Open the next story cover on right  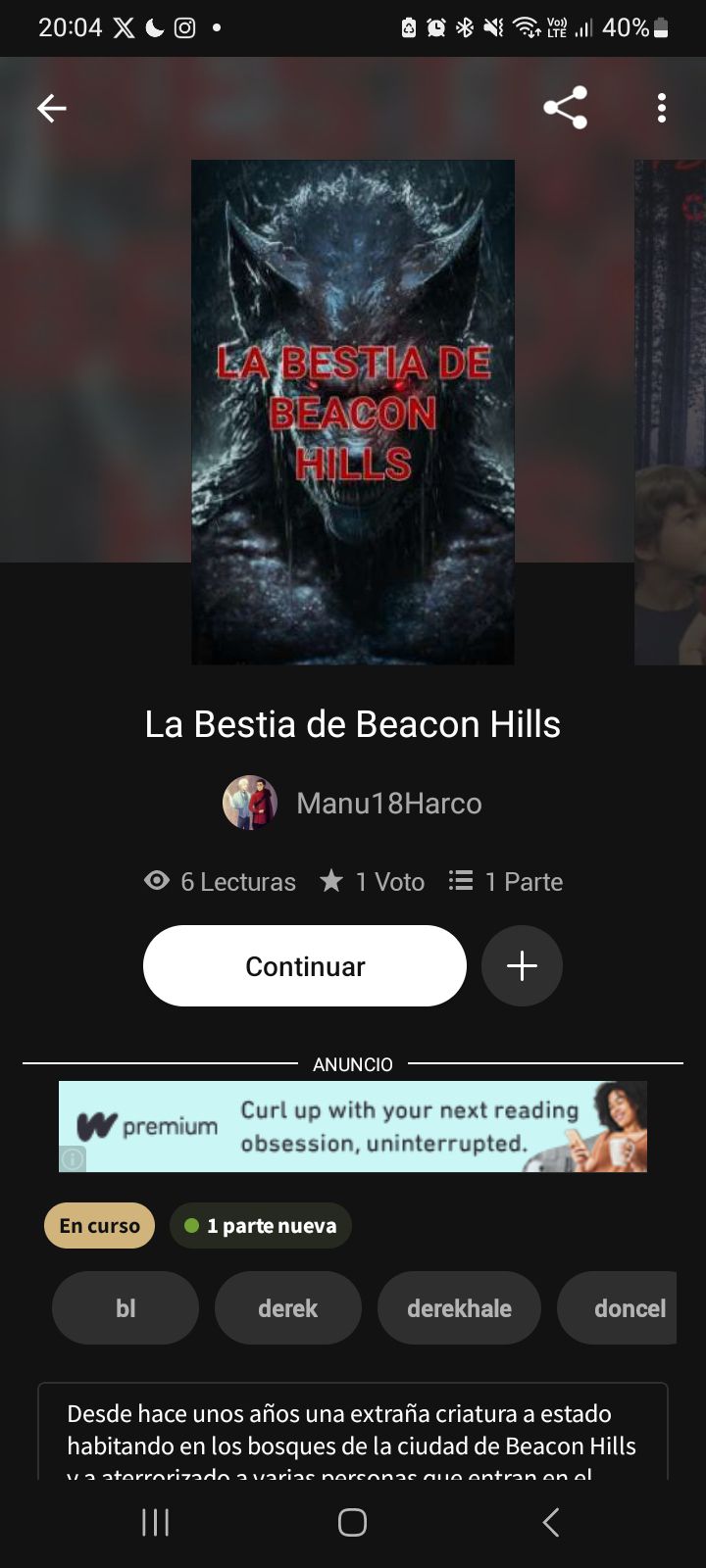(673, 412)
